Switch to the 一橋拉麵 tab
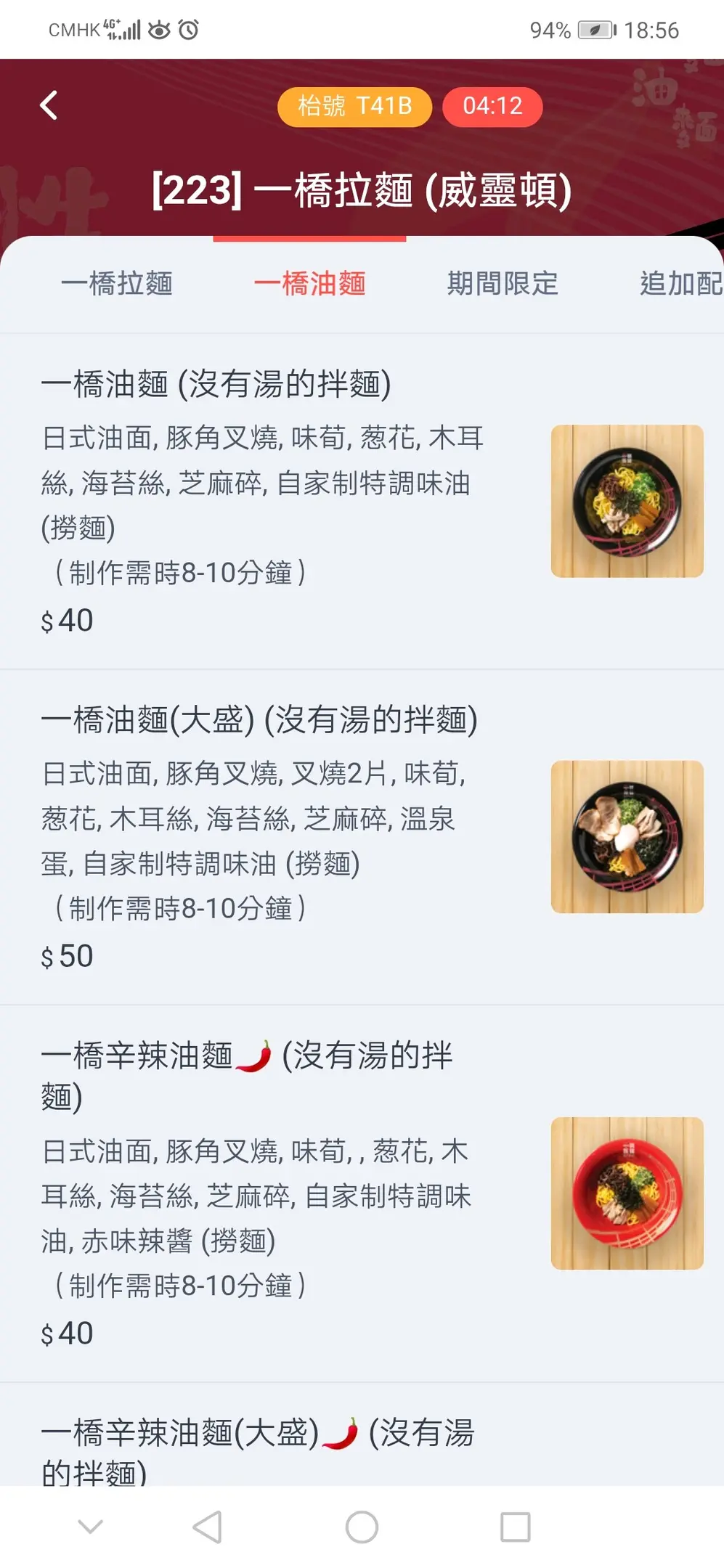This screenshot has width=724, height=1568. [117, 283]
